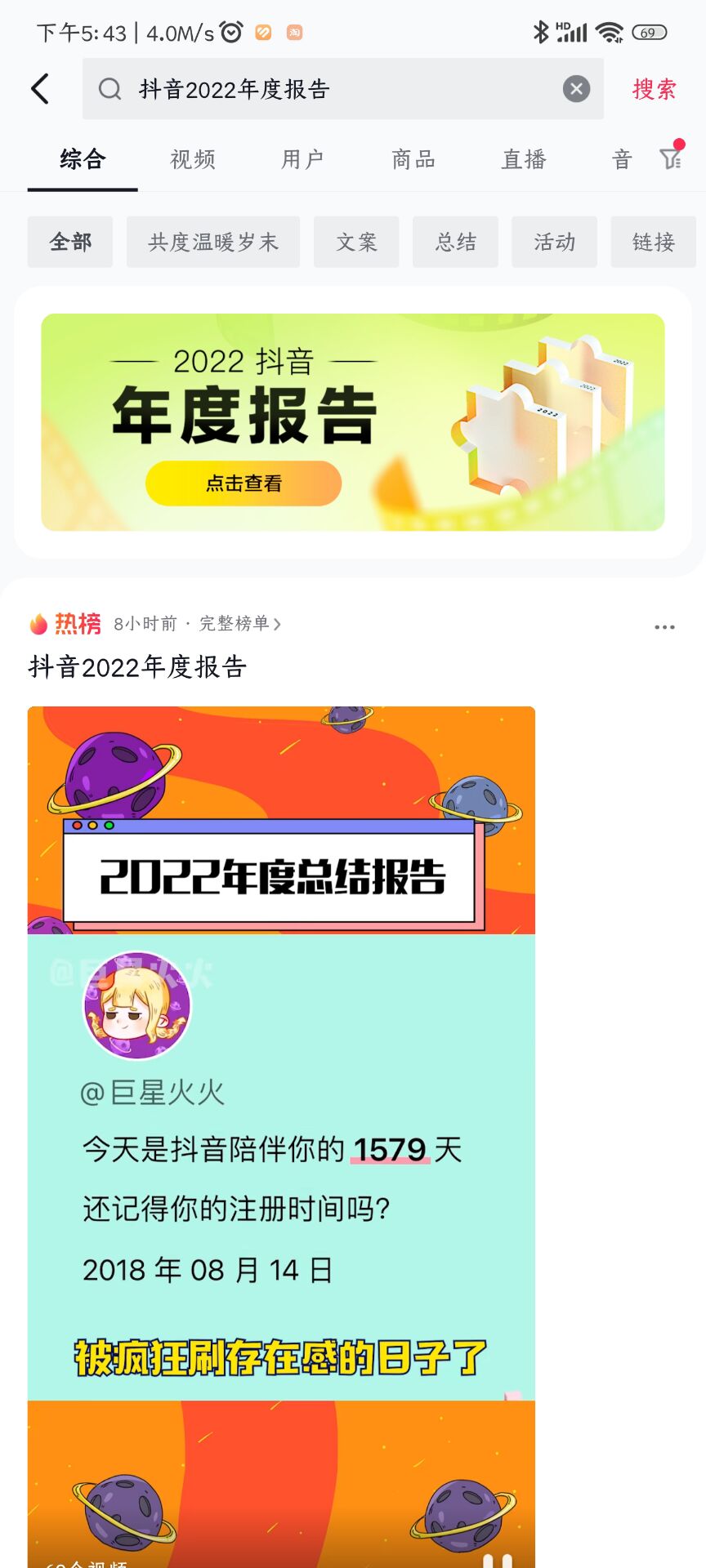706x1568 pixels.
Task: Switch to the 直播 tab
Action: click(524, 159)
